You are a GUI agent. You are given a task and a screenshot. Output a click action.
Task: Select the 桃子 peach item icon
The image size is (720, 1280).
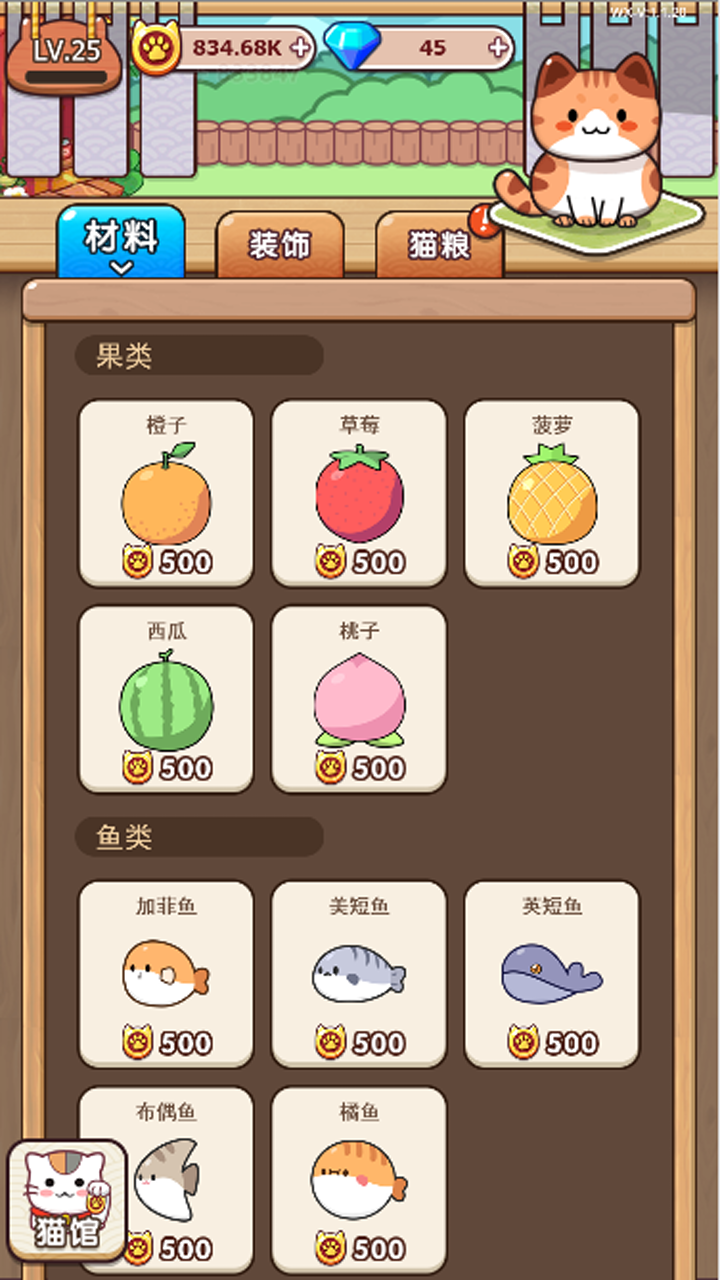pyautogui.click(x=358, y=698)
